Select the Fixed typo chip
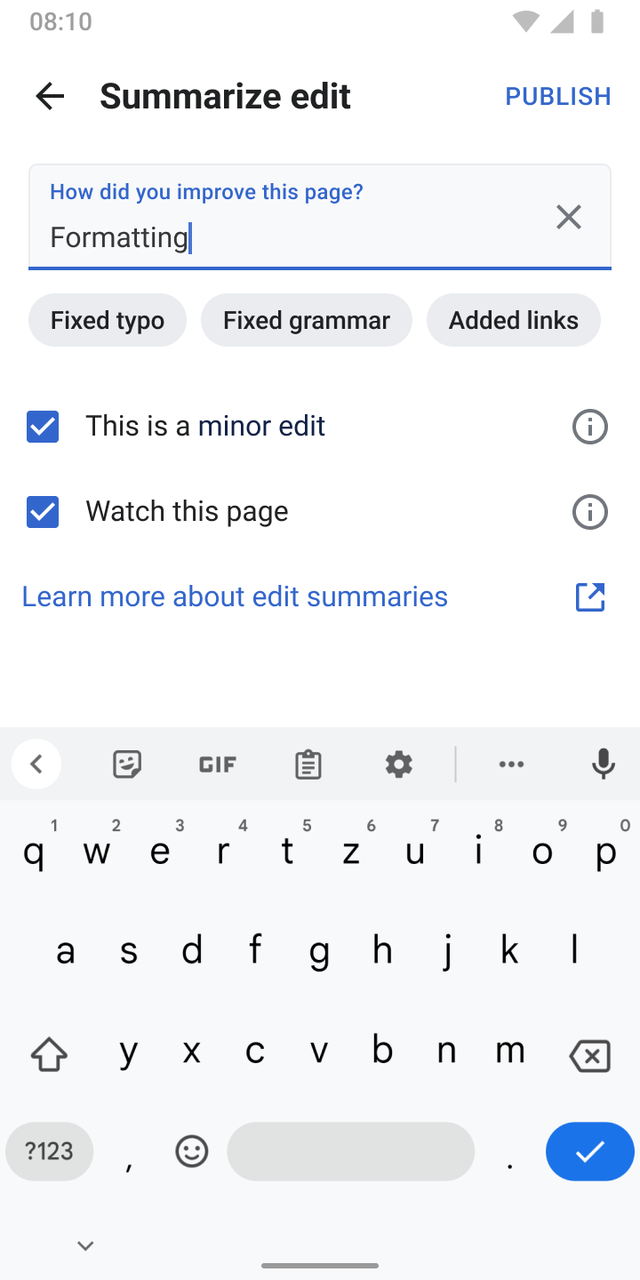 [108, 320]
